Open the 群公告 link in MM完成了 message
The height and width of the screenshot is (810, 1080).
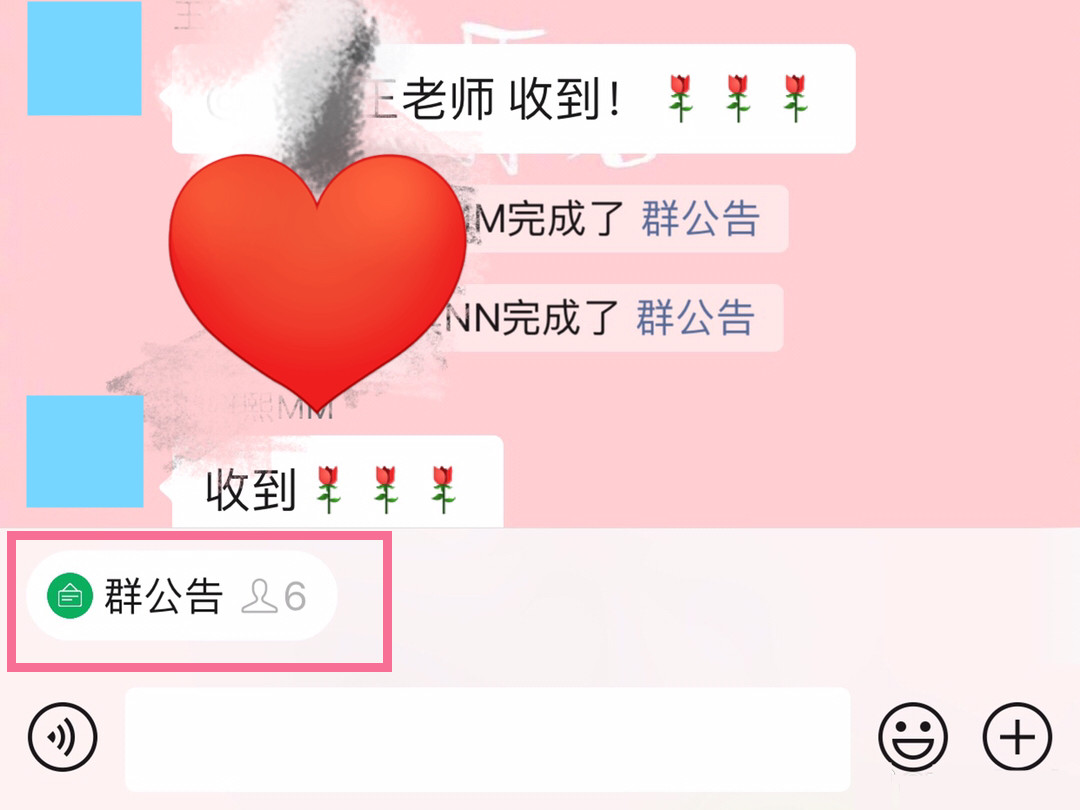[x=700, y=219]
